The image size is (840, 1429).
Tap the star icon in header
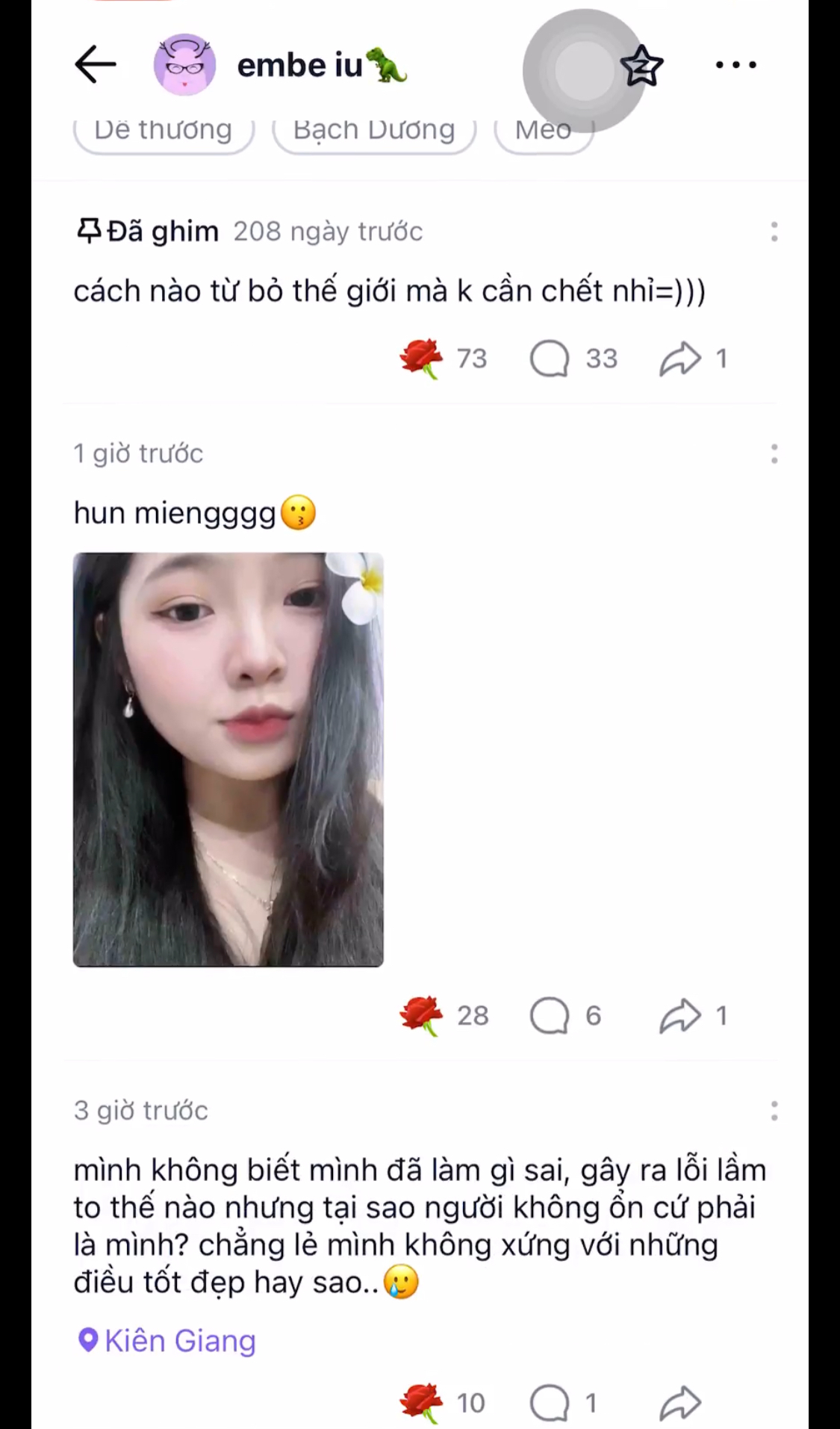click(x=641, y=66)
